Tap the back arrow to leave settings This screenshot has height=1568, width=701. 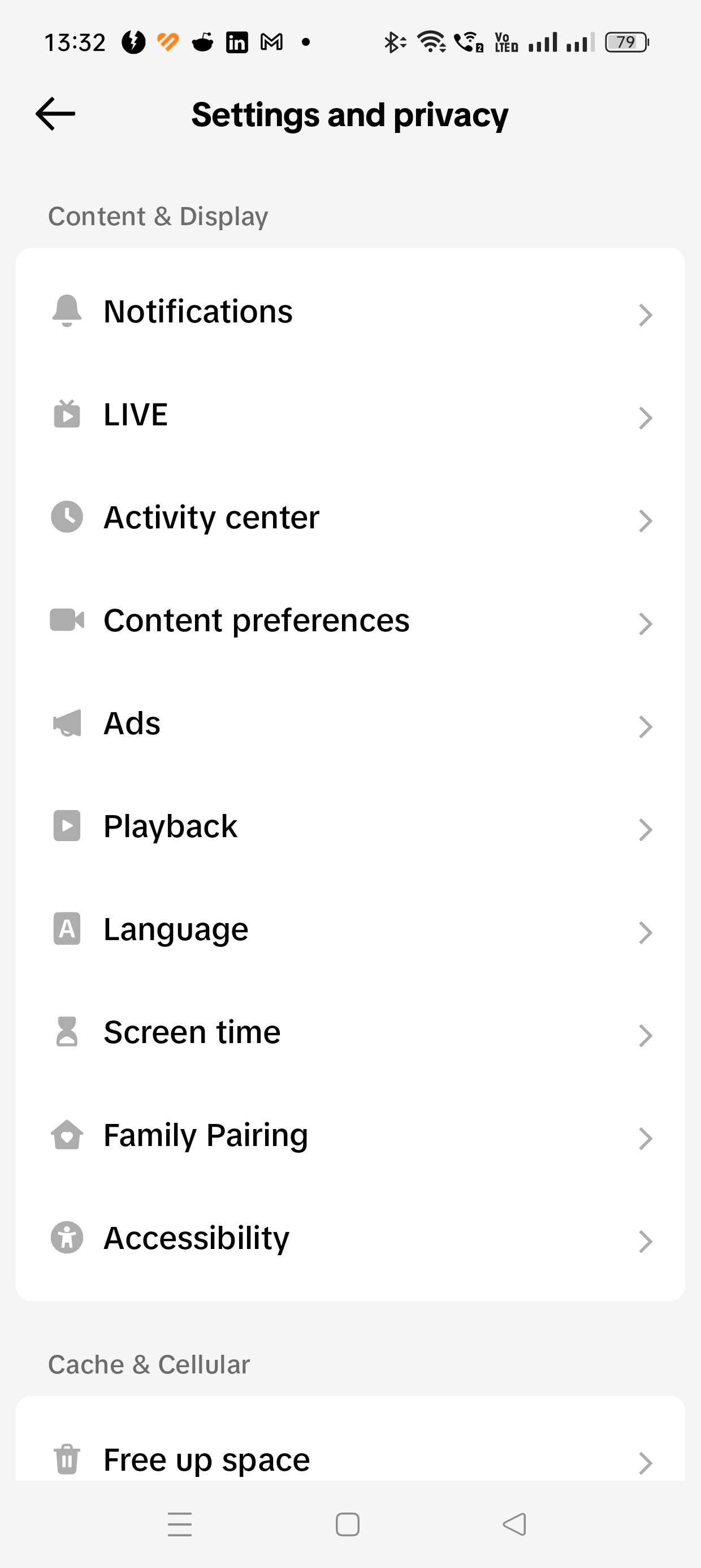pos(56,114)
